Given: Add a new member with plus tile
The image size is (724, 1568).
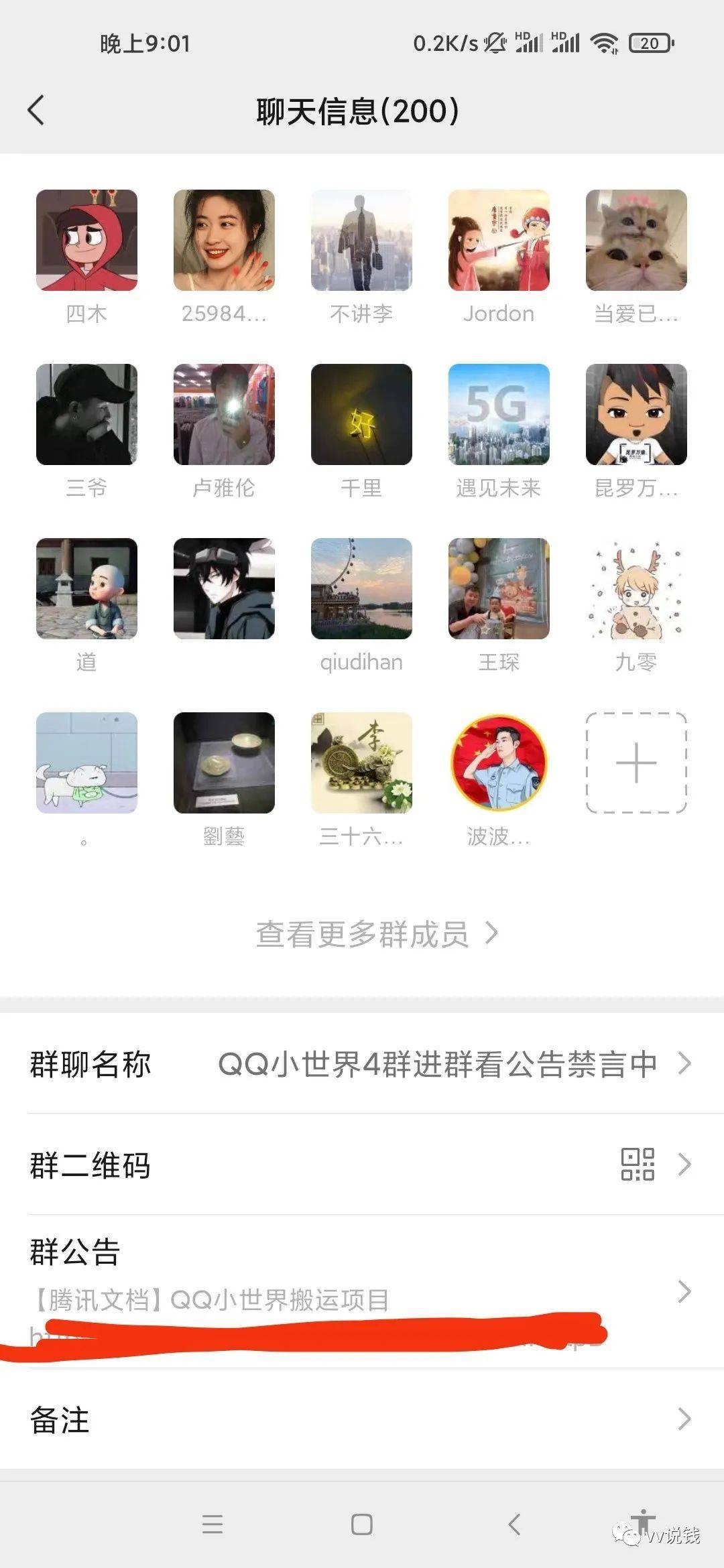Looking at the screenshot, I should coord(636,763).
